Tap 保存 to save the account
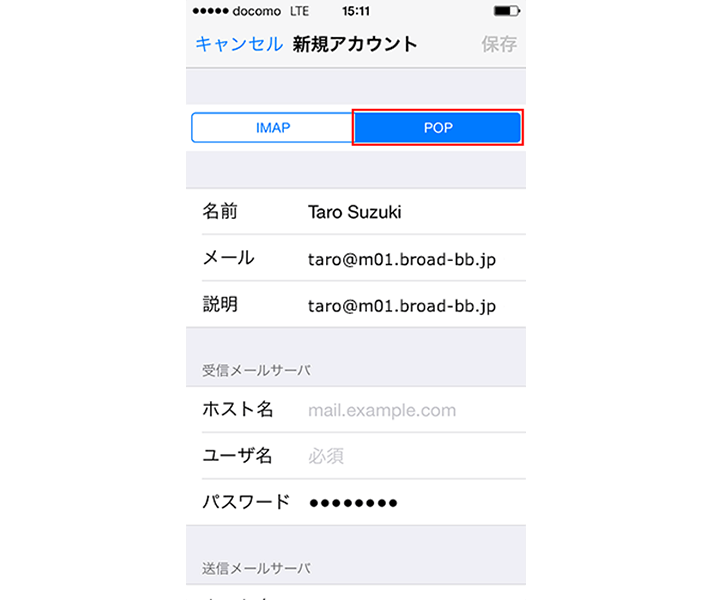The image size is (710, 600). (x=499, y=44)
